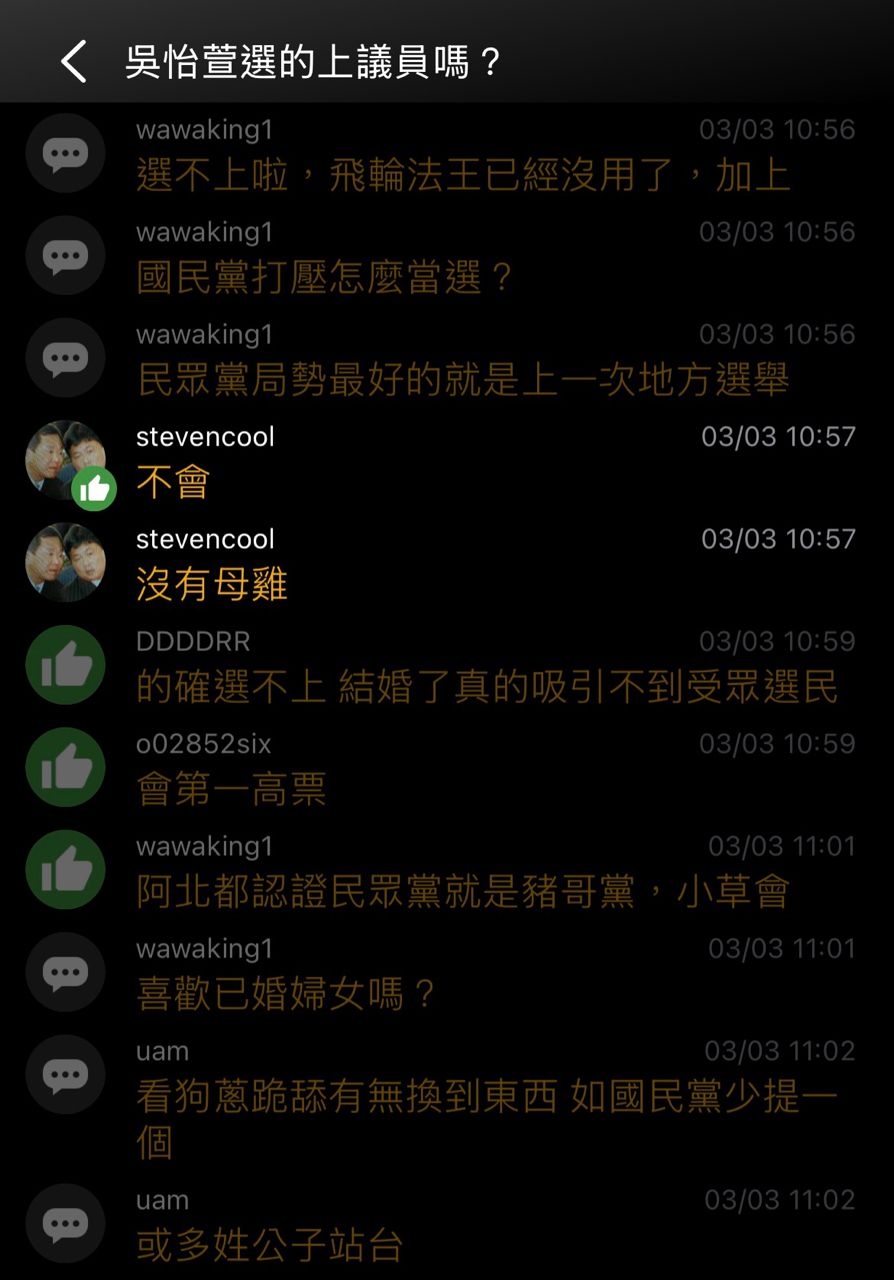Select uam's comment 或多姓公子站台

[x=270, y=1246]
